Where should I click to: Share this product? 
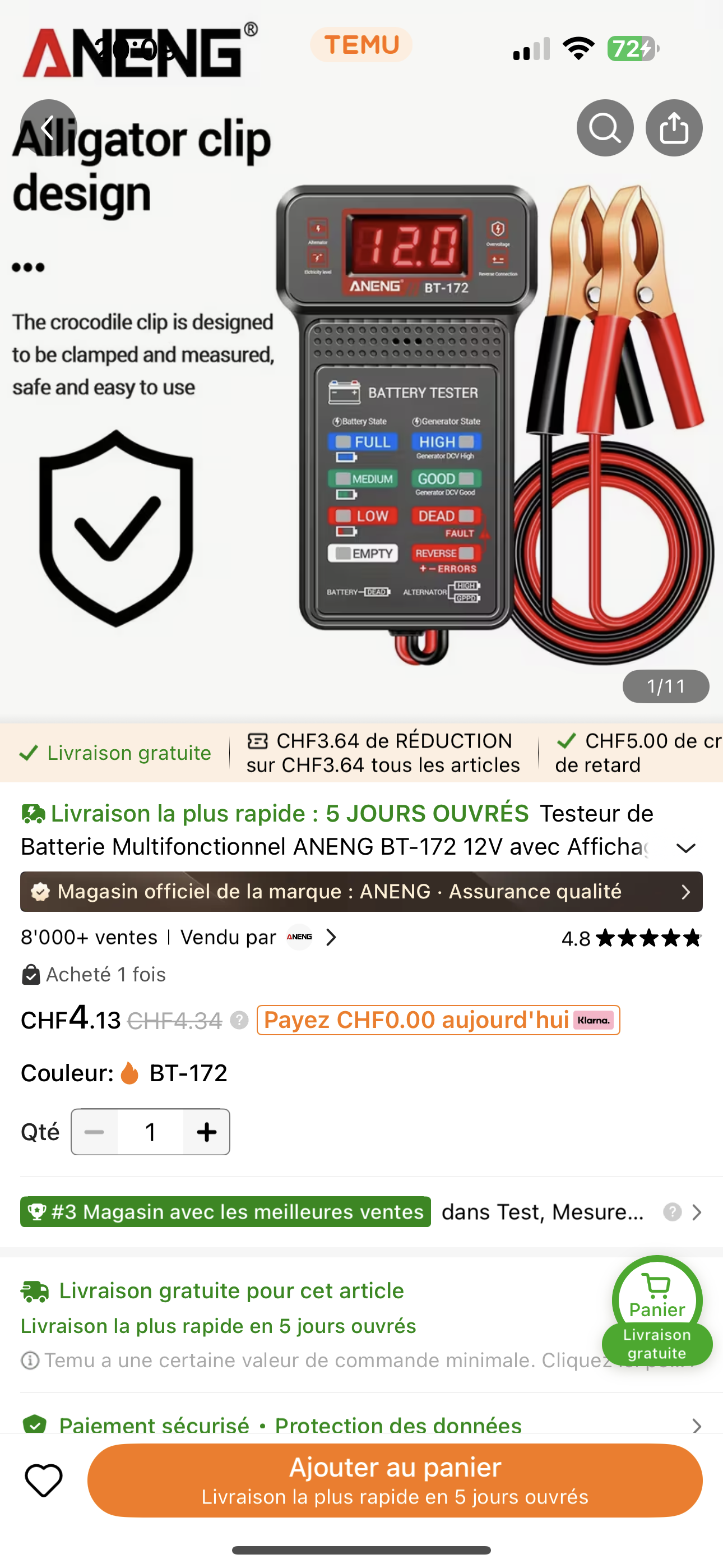point(674,128)
